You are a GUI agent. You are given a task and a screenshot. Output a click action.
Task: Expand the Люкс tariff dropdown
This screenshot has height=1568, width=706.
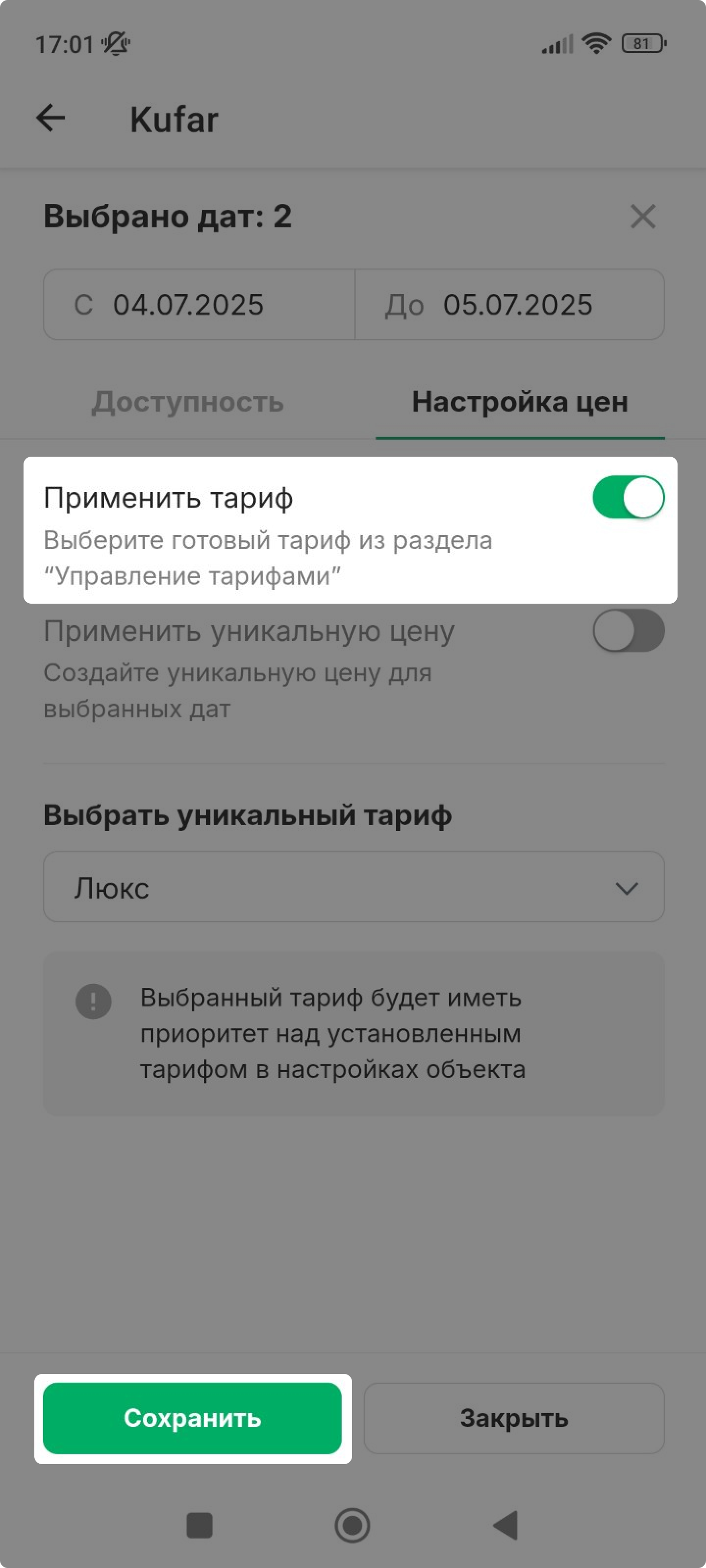353,886
